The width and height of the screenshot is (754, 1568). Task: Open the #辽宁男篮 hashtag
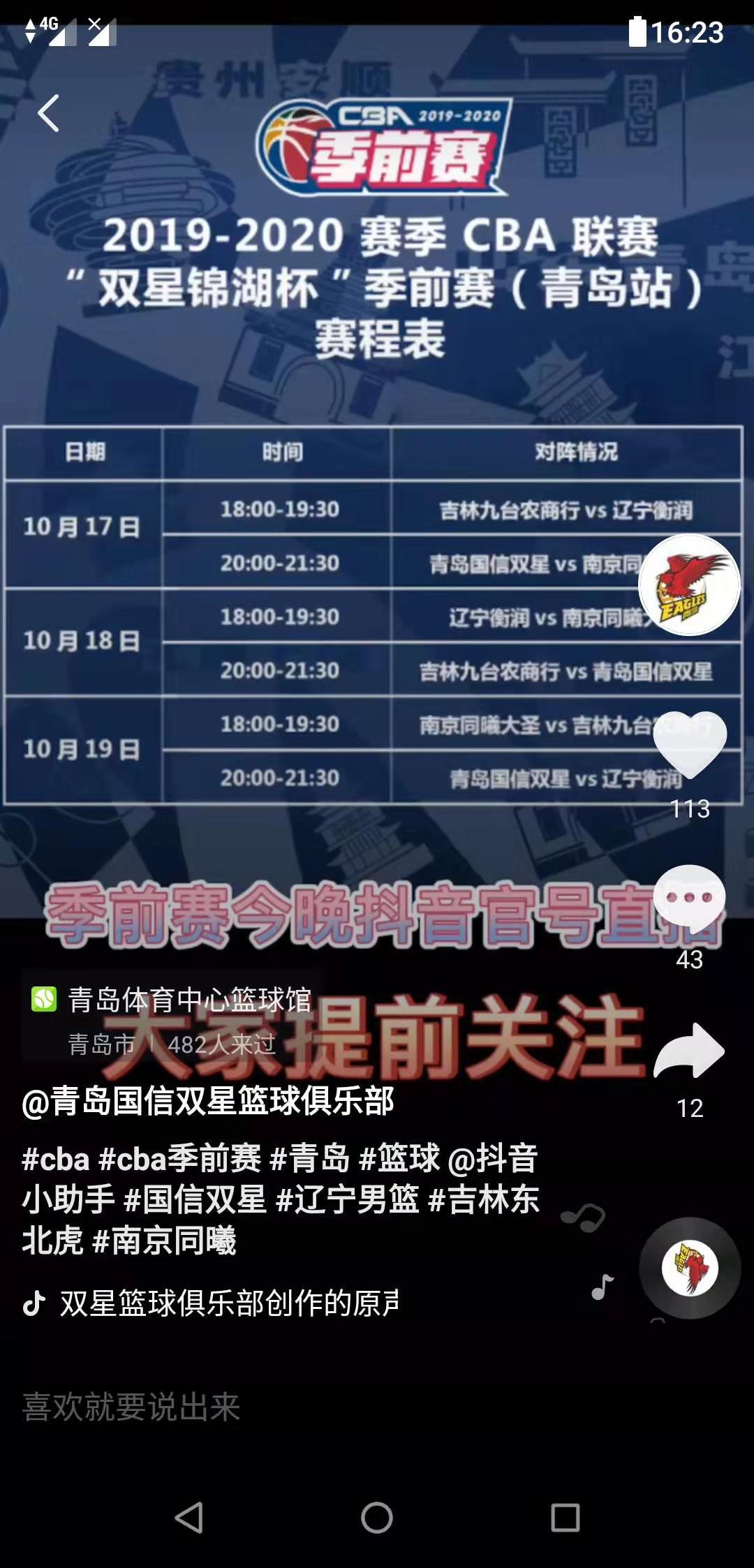[348, 1199]
